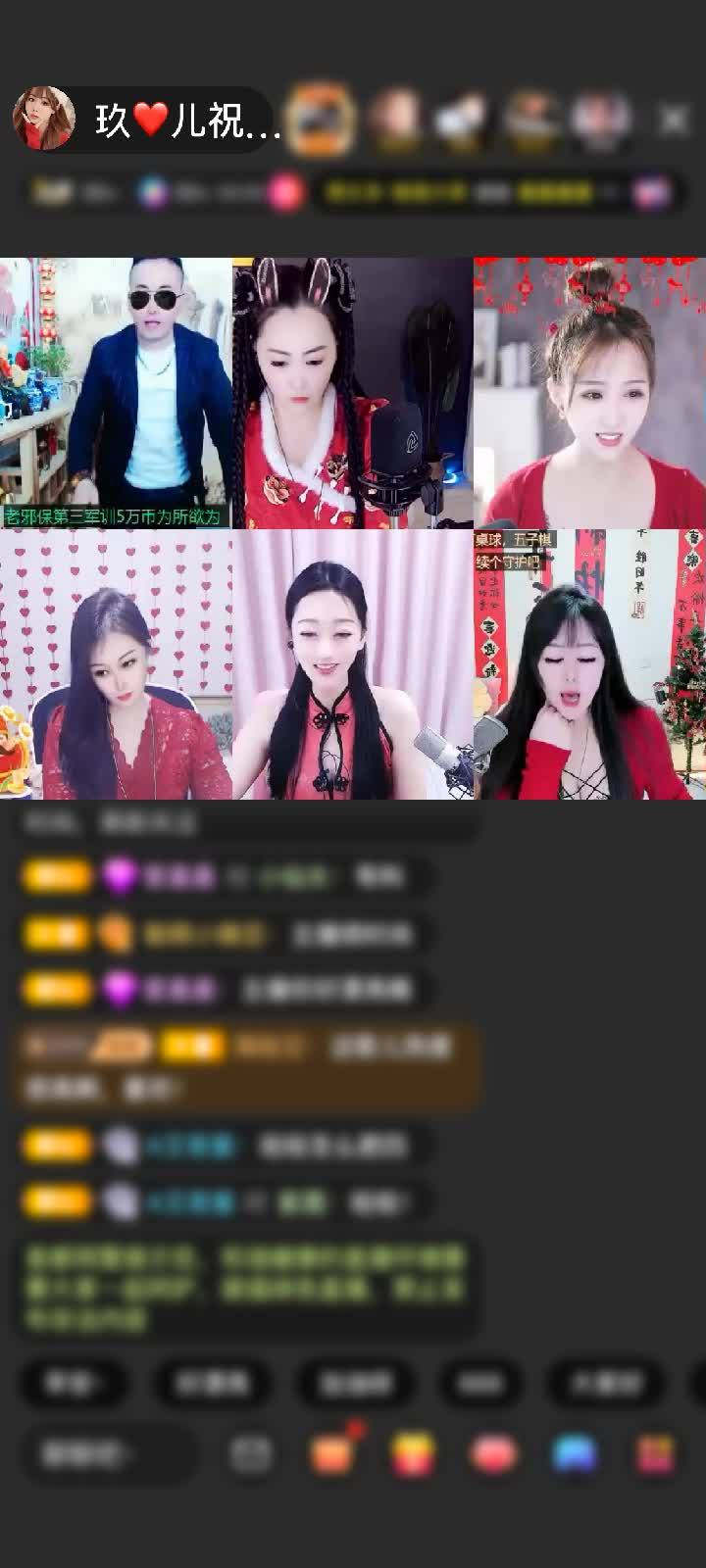Select the streamer beside the Christmas tree
Viewport: 706px width, 1568px height.
tap(589, 664)
